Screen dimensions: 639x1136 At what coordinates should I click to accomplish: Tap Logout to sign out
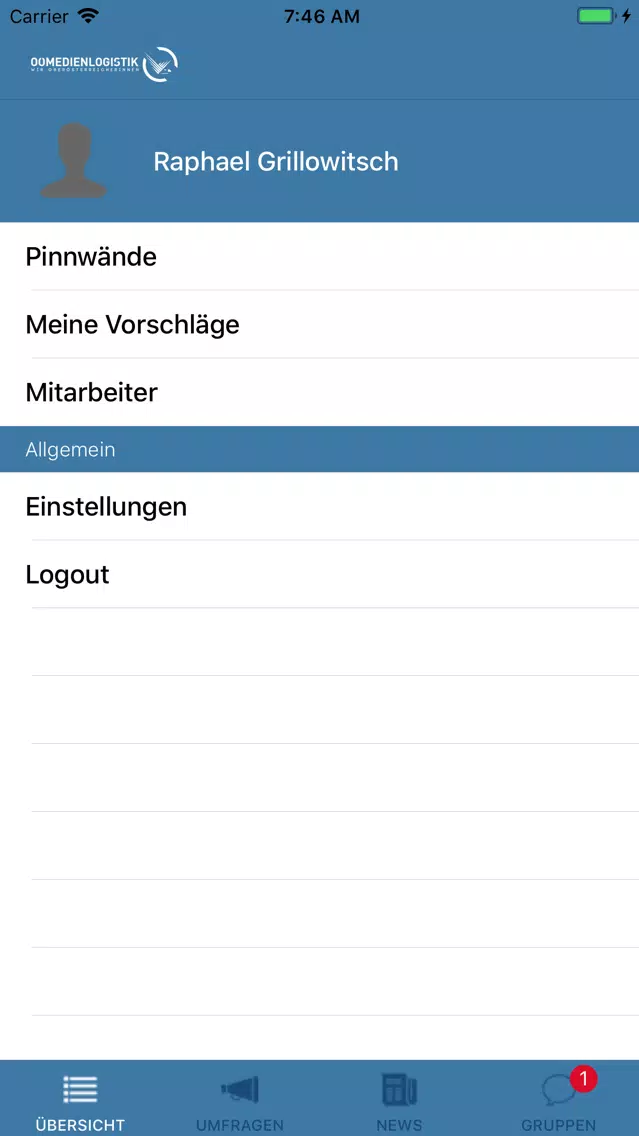(320, 575)
